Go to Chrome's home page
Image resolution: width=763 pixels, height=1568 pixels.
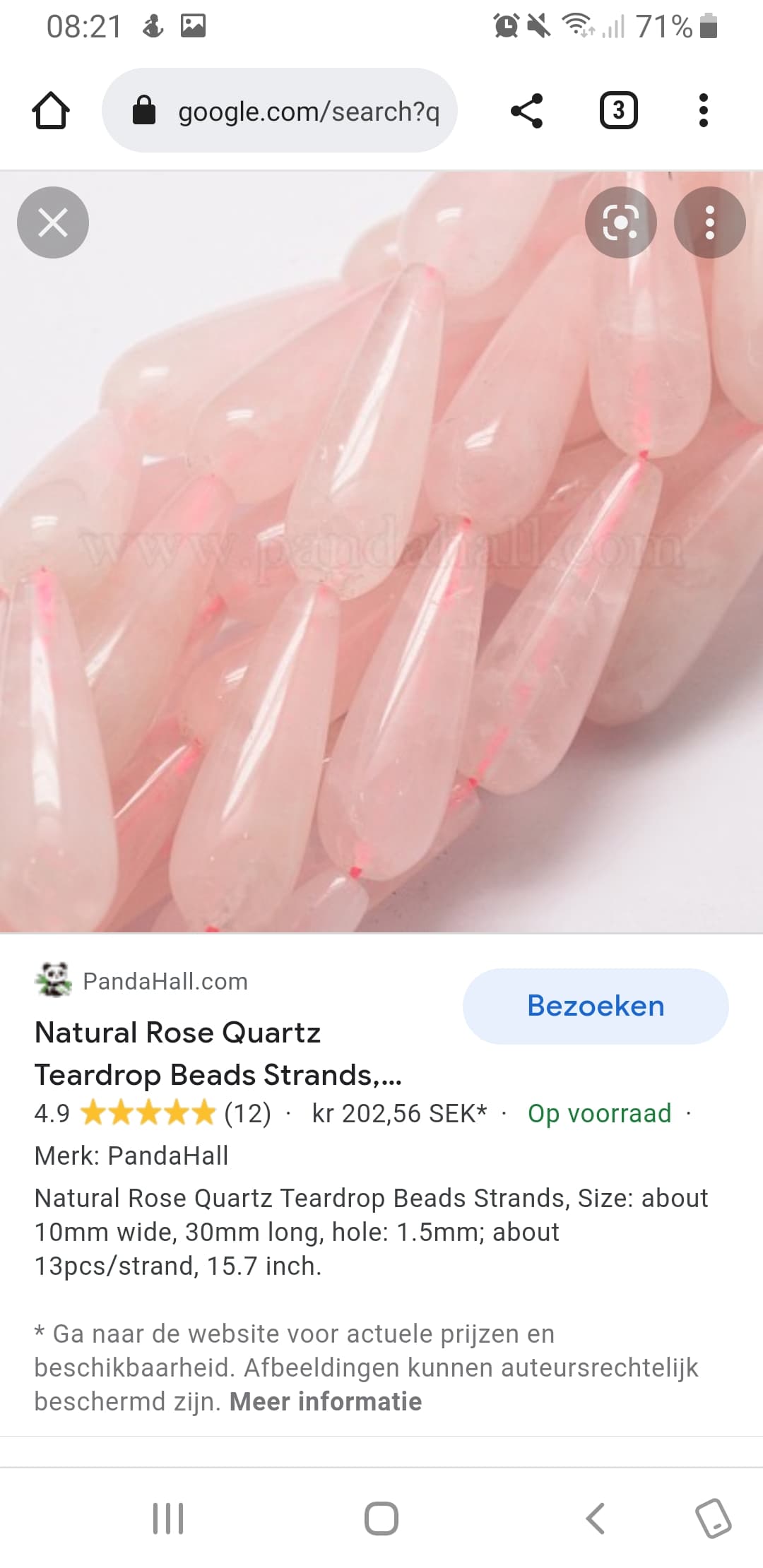tap(51, 111)
